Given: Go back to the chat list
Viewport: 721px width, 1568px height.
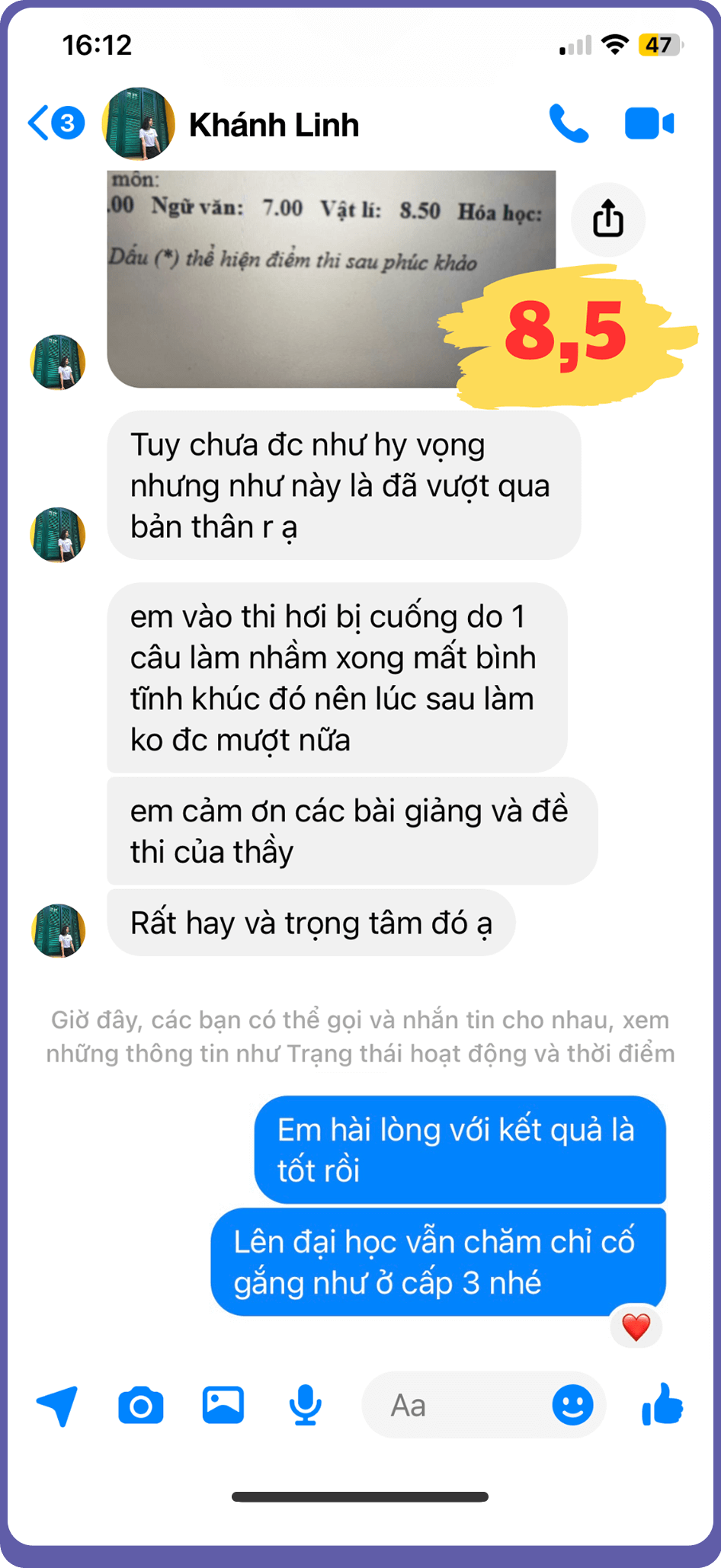Looking at the screenshot, I should point(40,123).
